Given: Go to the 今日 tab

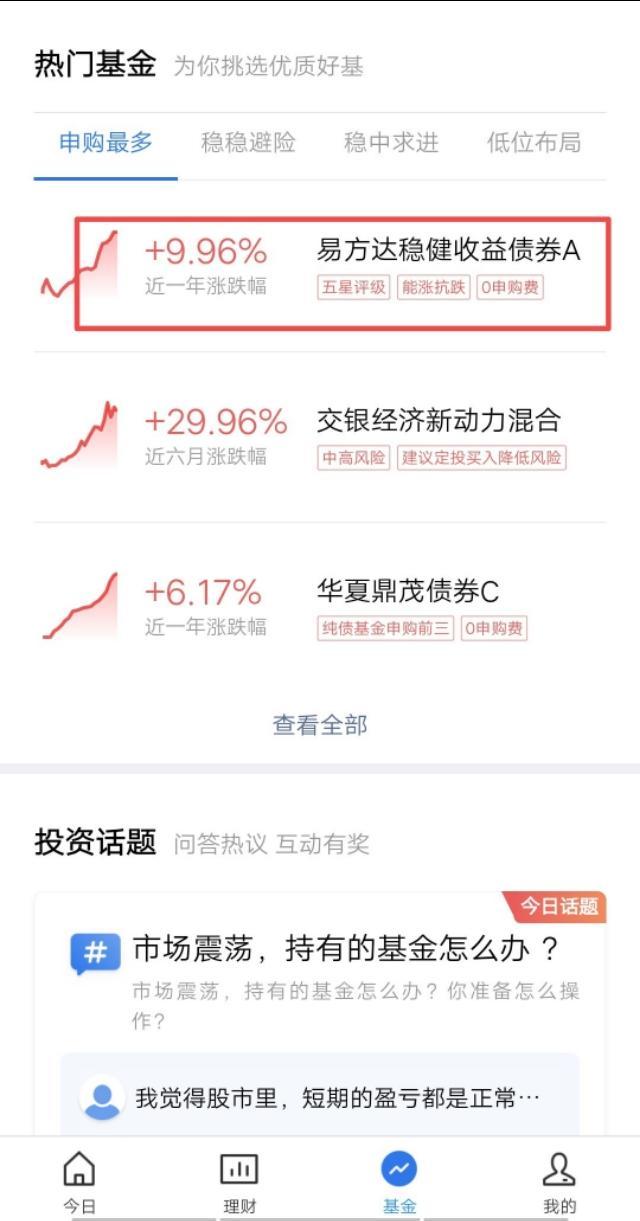Looking at the screenshot, I should pos(79,1180).
